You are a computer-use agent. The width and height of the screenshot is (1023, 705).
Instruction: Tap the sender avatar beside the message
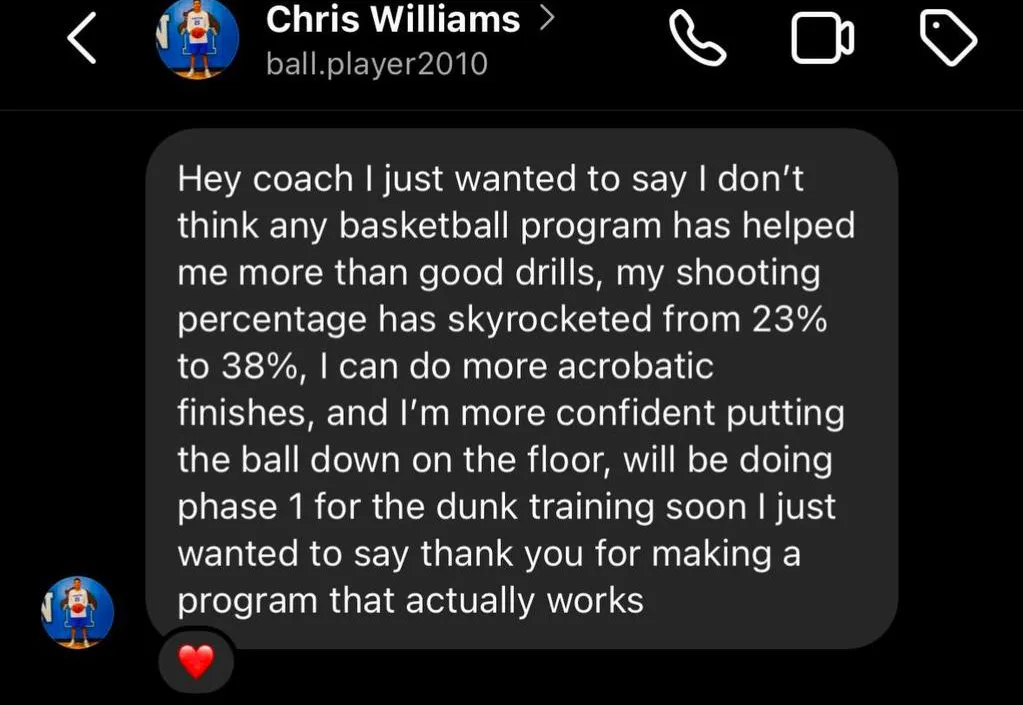pyautogui.click(x=78, y=611)
